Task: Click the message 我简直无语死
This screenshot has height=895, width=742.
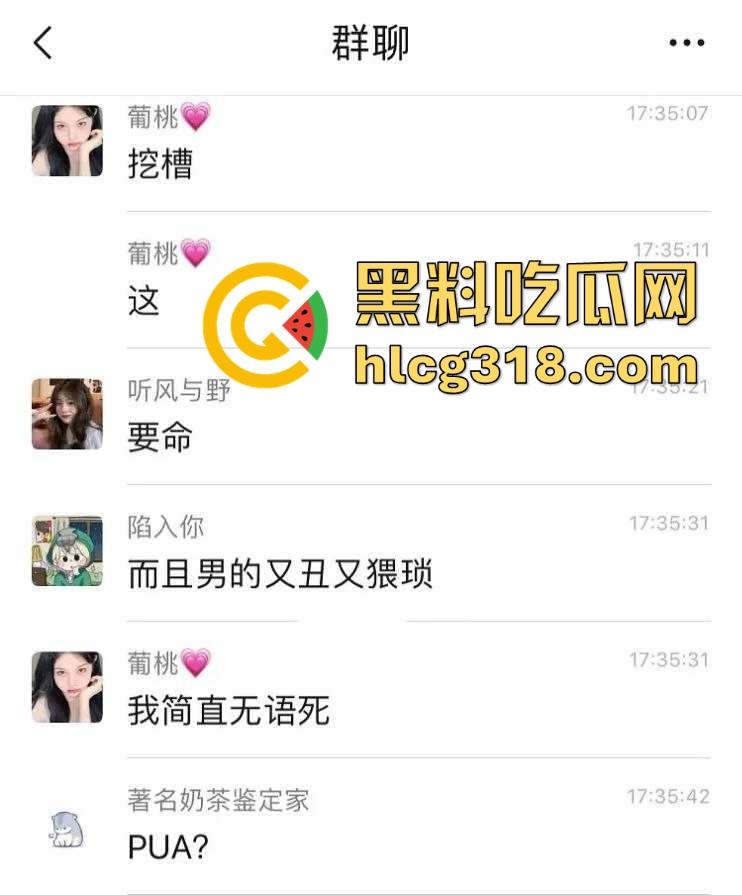Action: (x=228, y=711)
